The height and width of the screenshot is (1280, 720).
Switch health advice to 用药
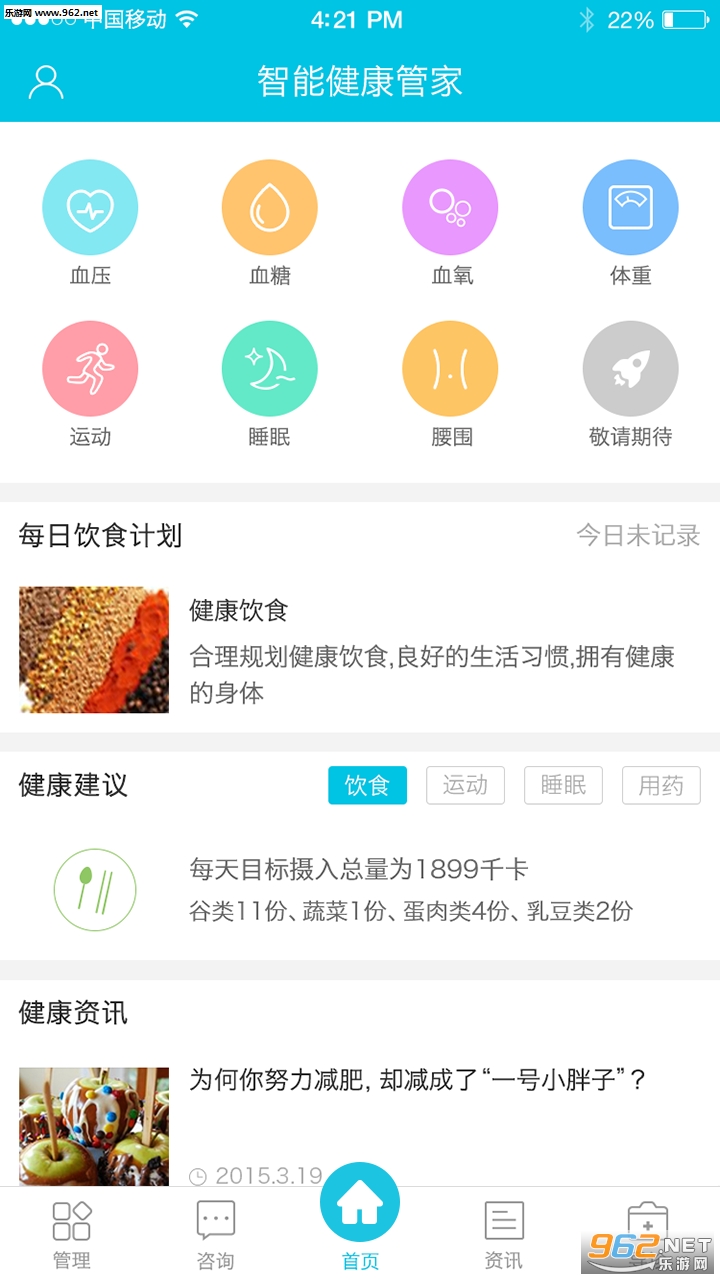click(x=661, y=786)
